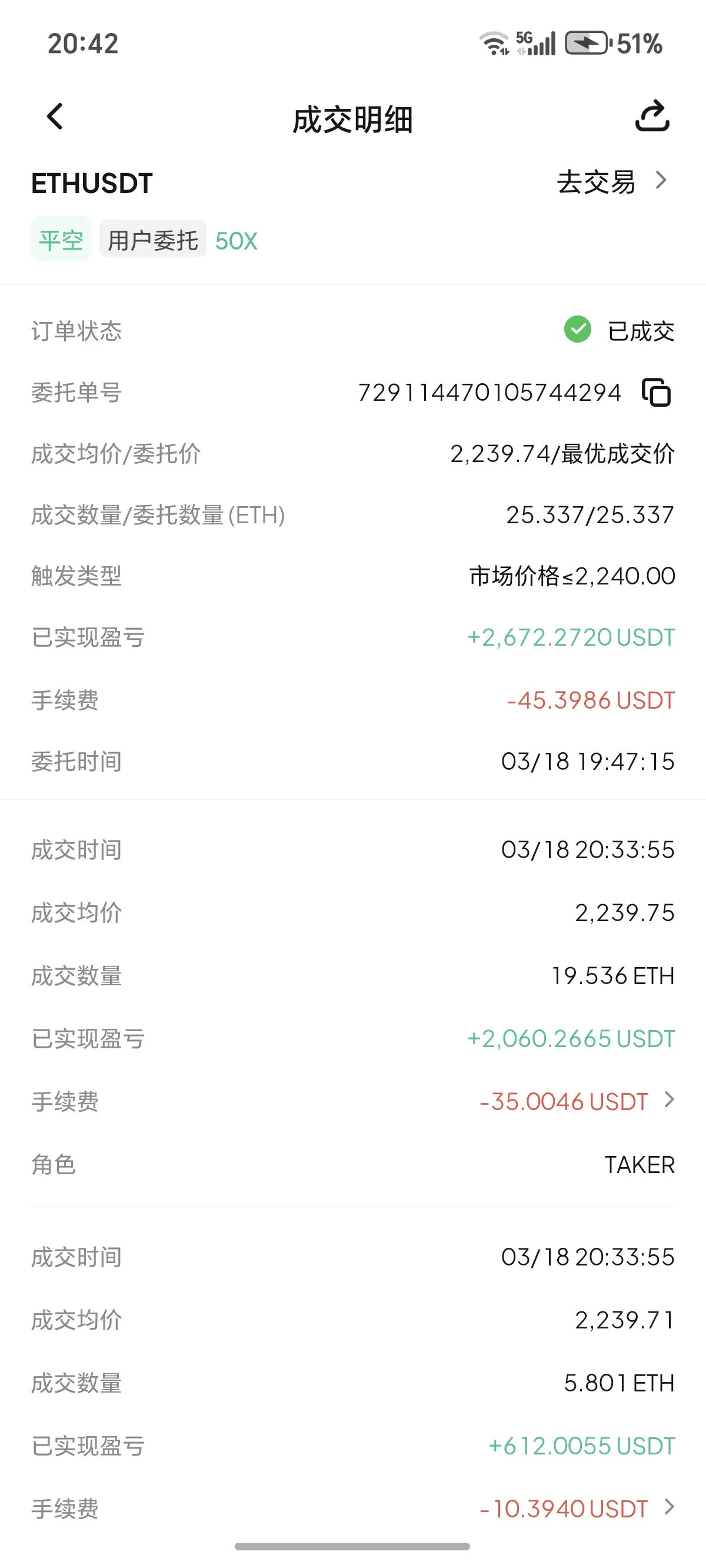Expand fee details for -35.0046 USDT
The width and height of the screenshot is (706, 1568).
(x=669, y=1100)
